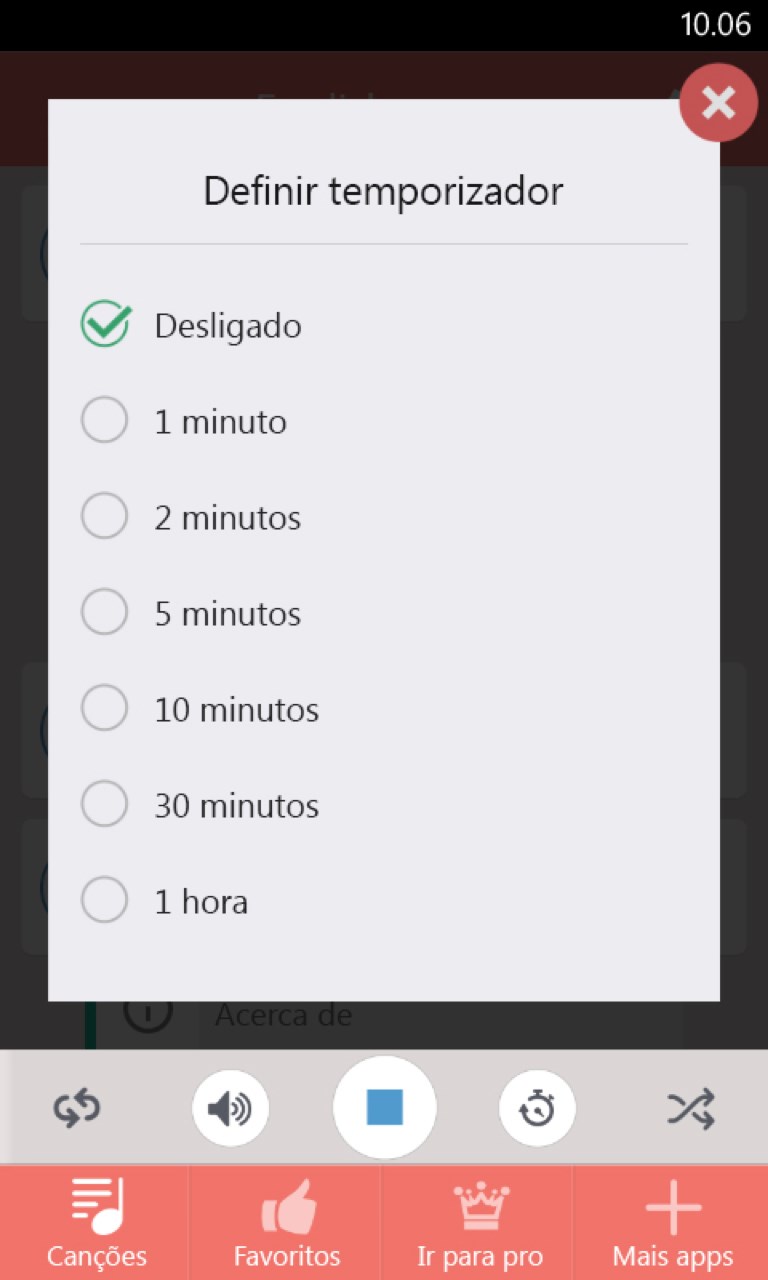Tap the stopwatch timer icon
The height and width of the screenshot is (1280, 768).
point(538,1108)
